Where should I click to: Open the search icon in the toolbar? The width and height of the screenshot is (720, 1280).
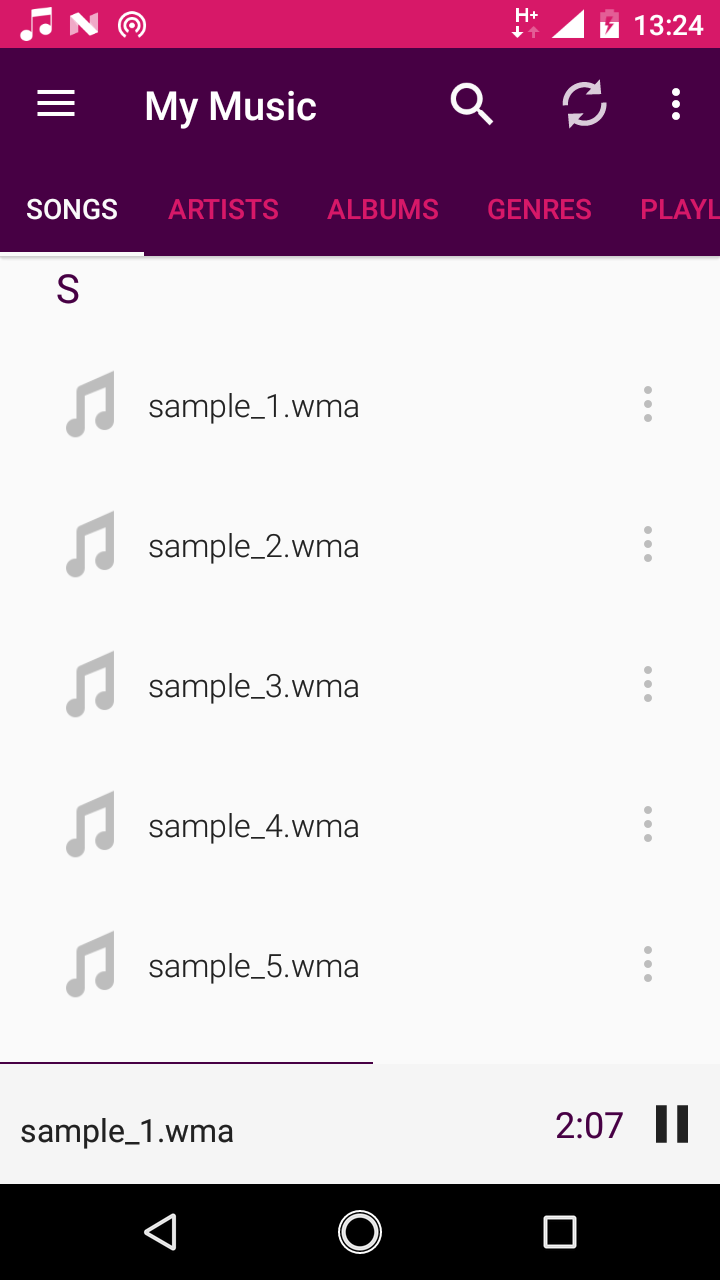point(471,103)
